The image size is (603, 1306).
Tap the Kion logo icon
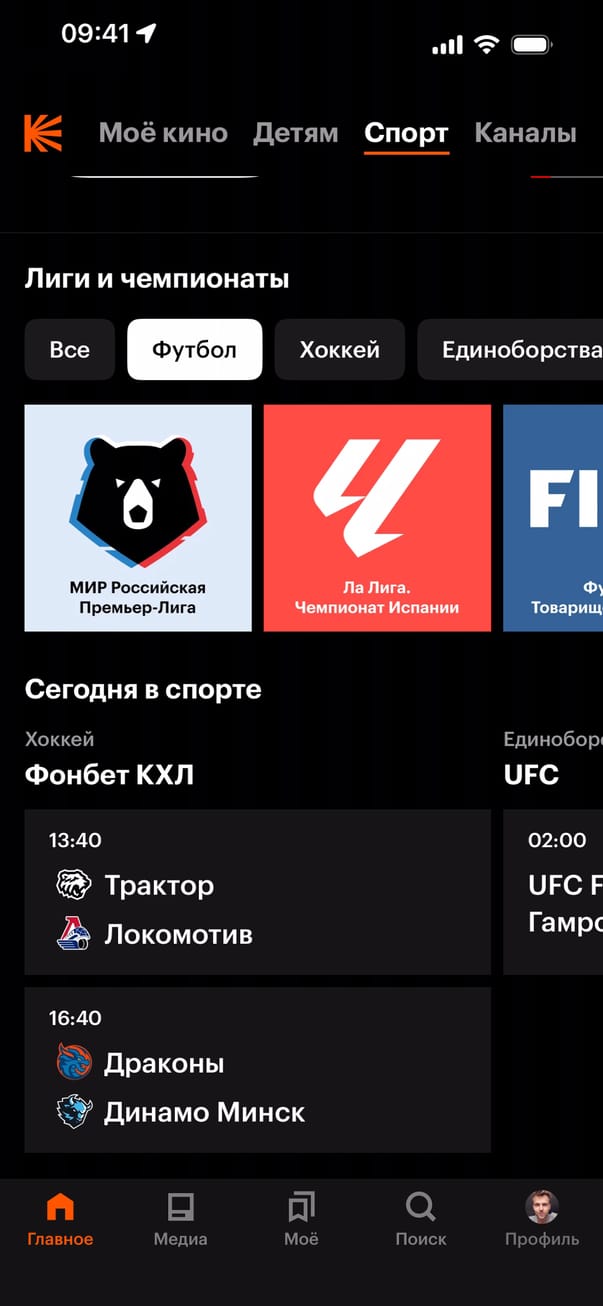pyautogui.click(x=43, y=133)
